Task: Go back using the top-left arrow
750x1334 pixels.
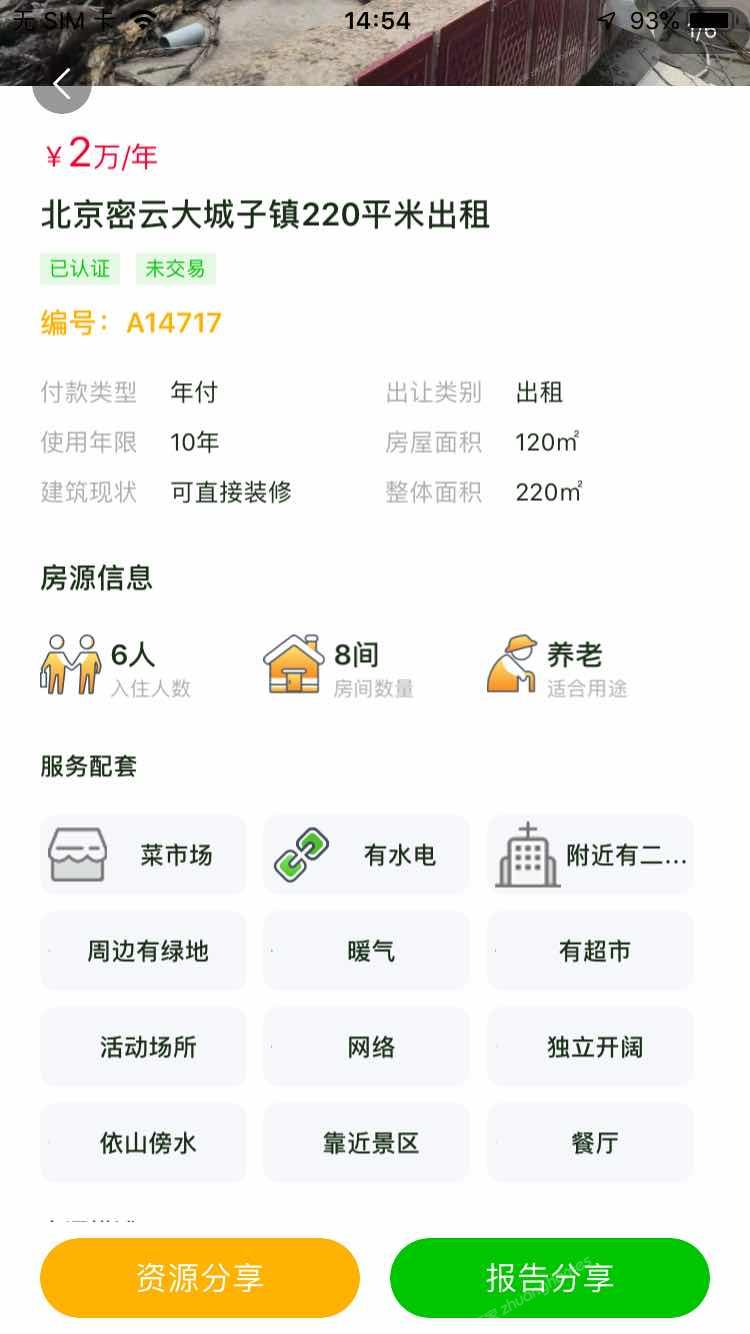Action: [x=62, y=85]
